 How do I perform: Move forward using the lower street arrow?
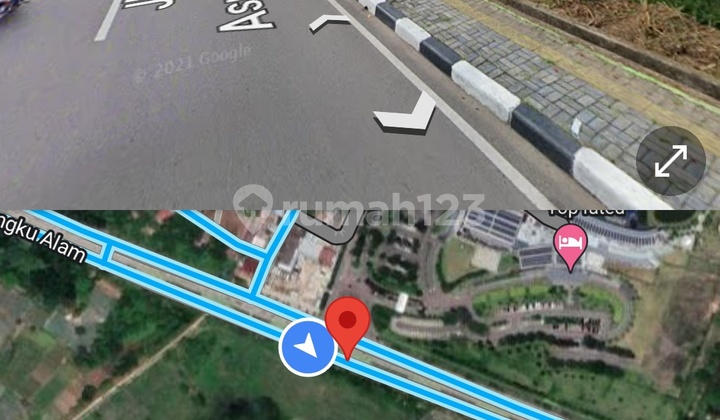coord(405,114)
